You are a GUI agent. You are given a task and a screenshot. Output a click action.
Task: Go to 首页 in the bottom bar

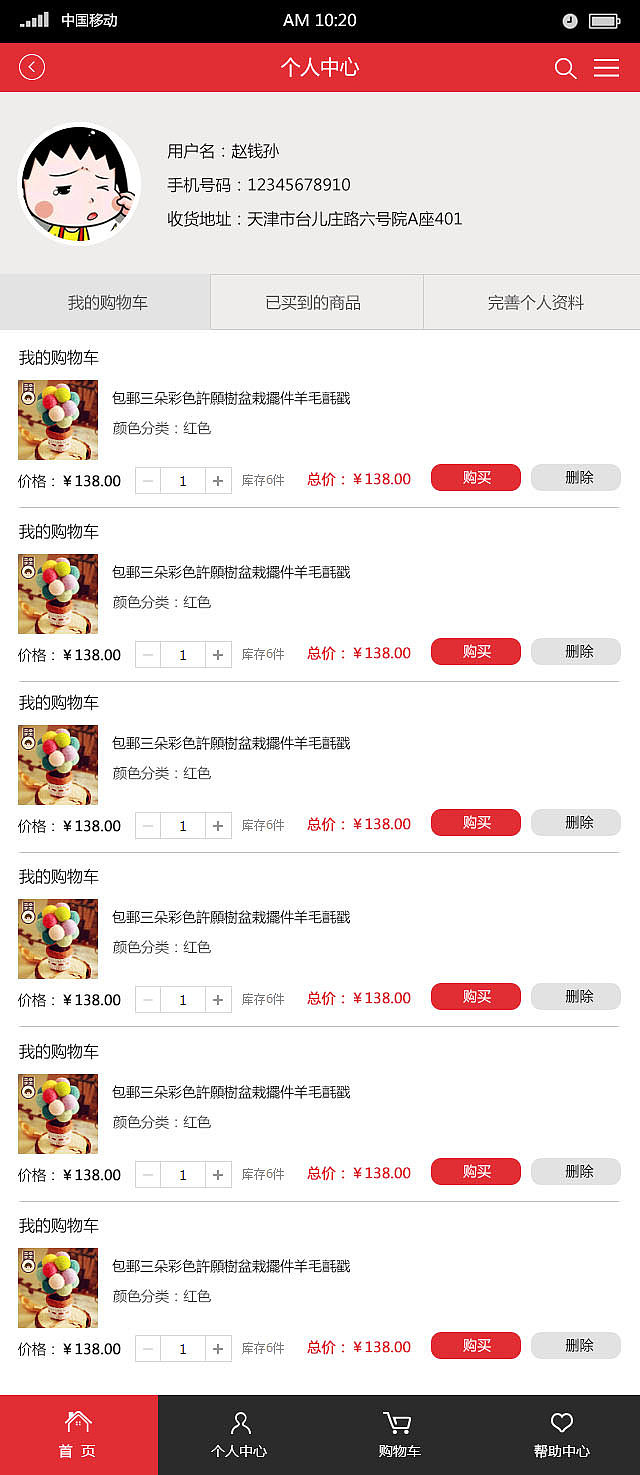click(78, 1434)
